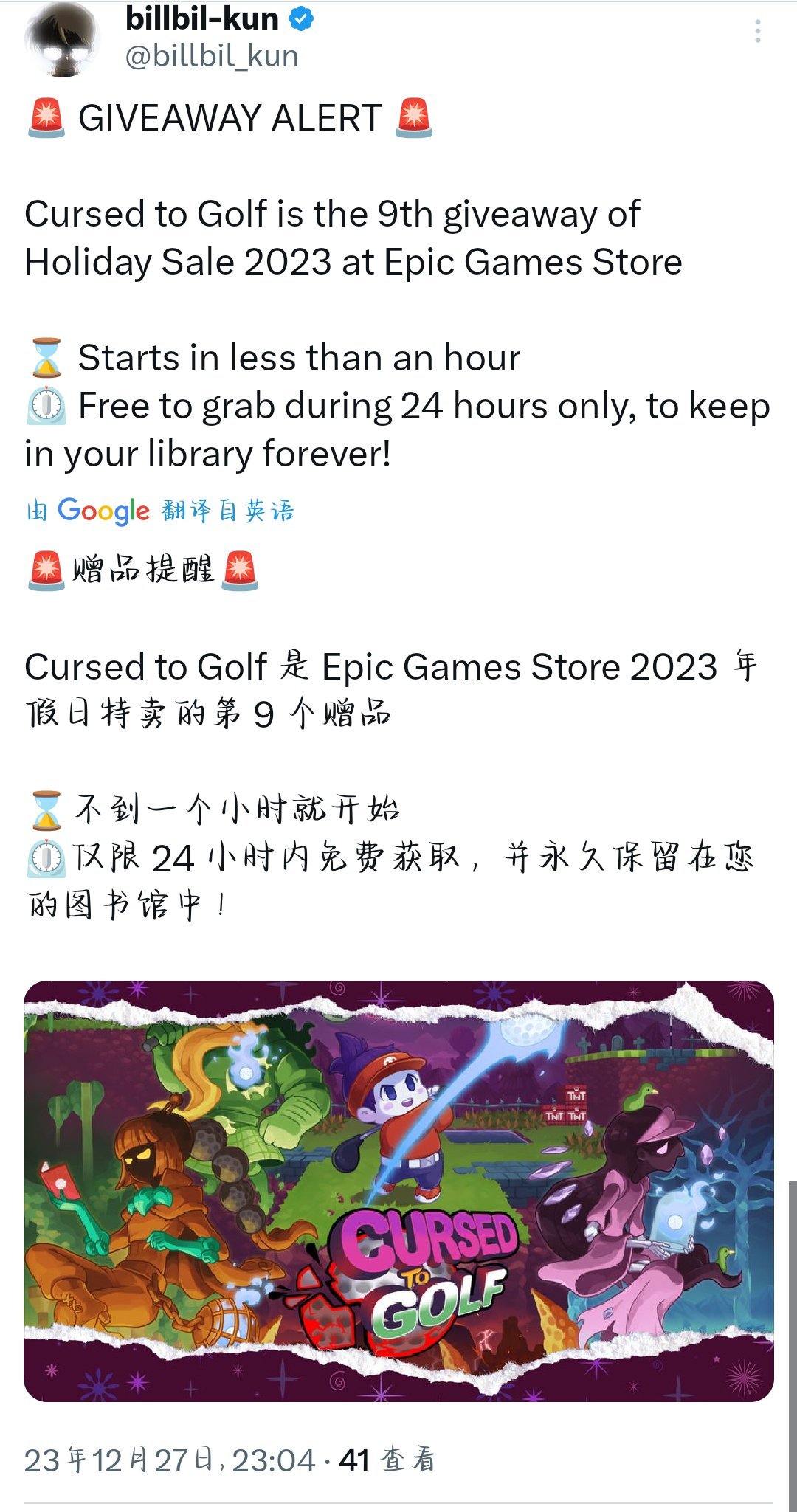Open billbil-kun's profile picture

(63, 41)
